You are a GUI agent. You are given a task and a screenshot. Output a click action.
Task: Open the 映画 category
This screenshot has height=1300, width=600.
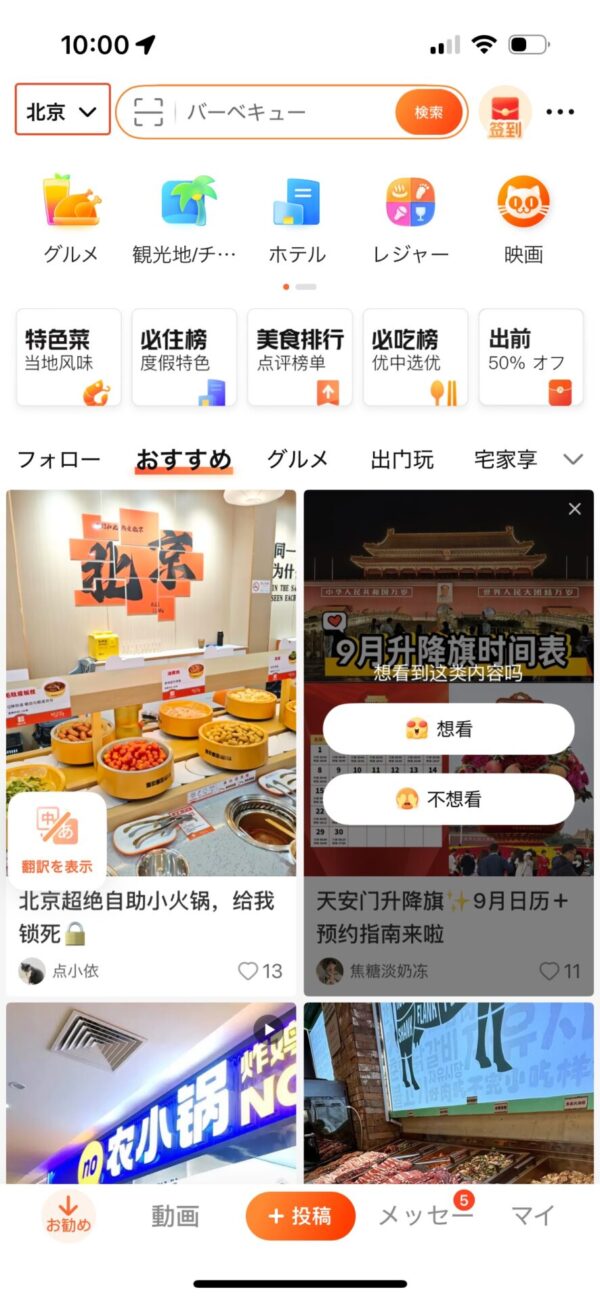coord(523,219)
